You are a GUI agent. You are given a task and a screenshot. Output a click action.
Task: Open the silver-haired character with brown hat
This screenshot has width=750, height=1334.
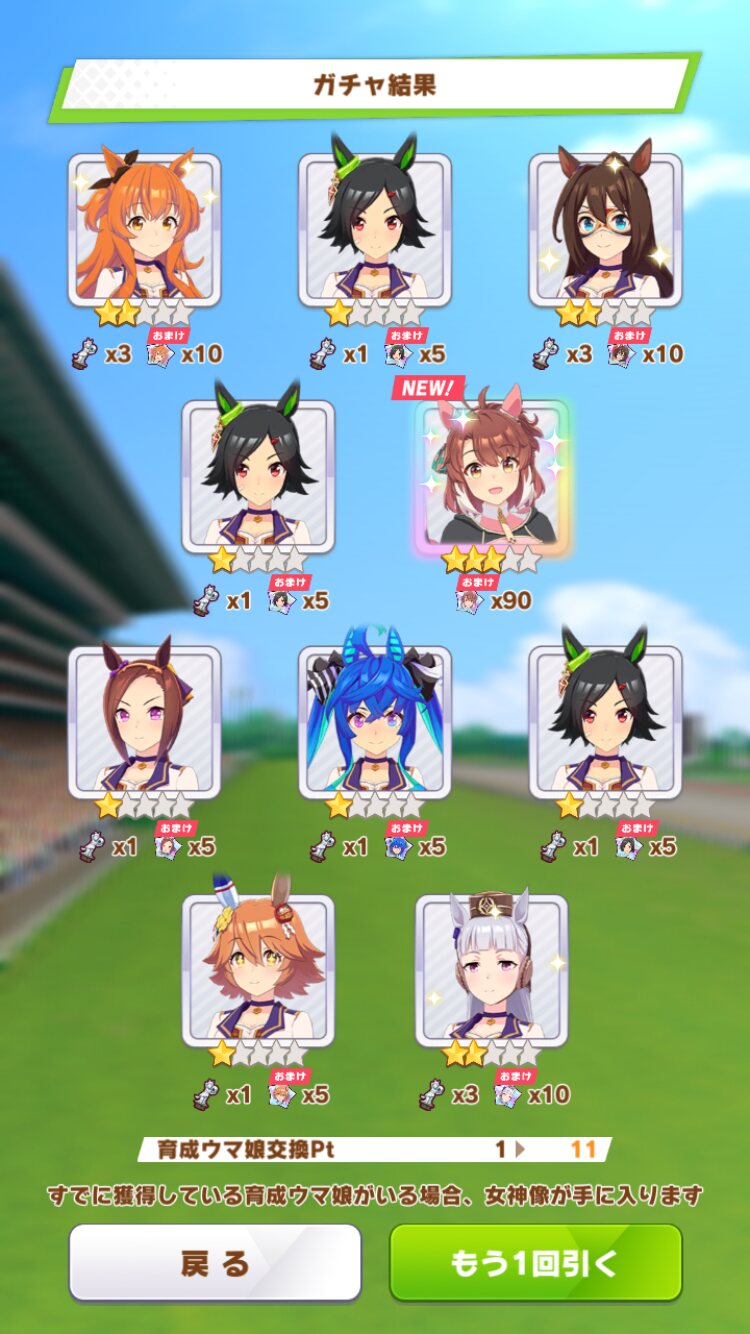pos(491,970)
